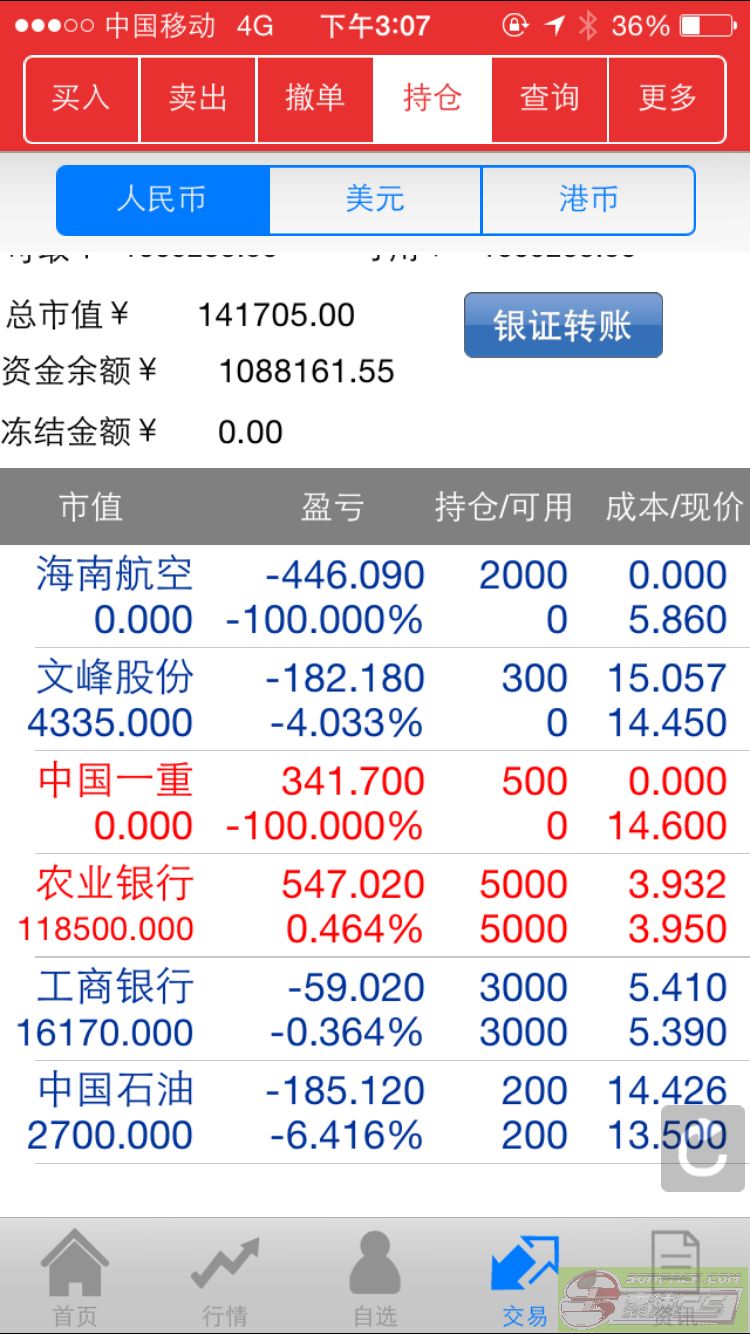Image resolution: width=750 pixels, height=1334 pixels.
Task: Open the 中国石油 holding row
Action: (x=375, y=1112)
